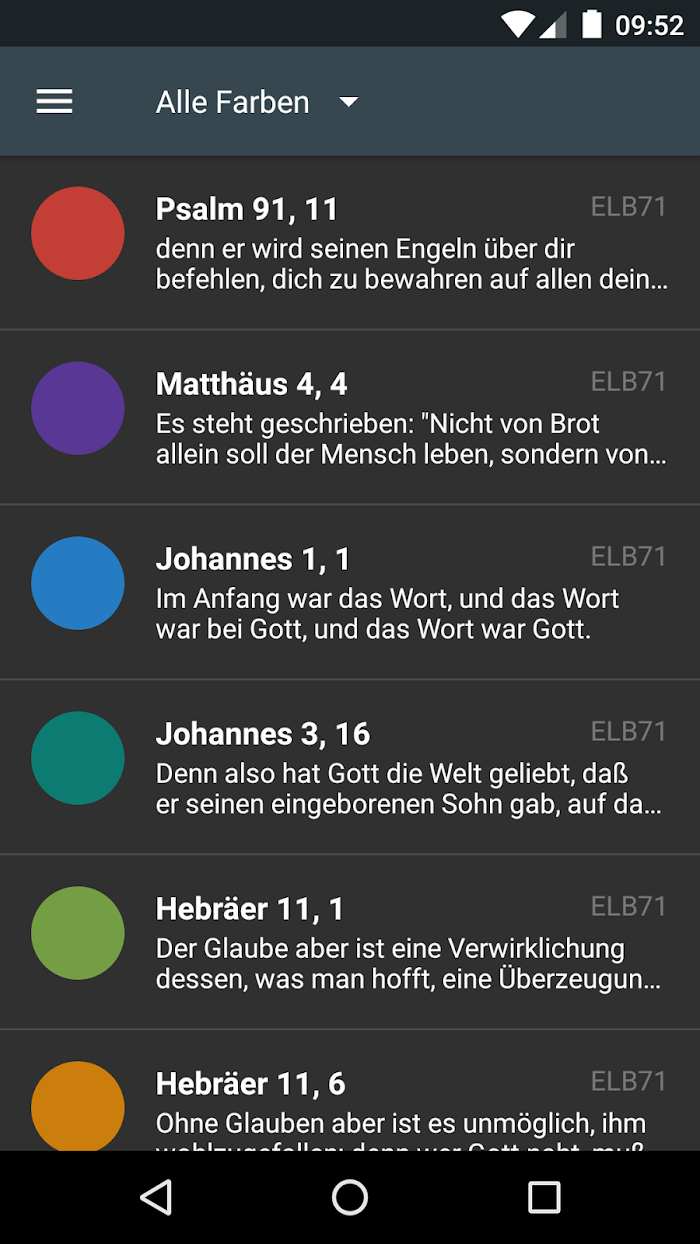
Task: Open the Psalm 91, 11 verse entry
Action: point(350,242)
